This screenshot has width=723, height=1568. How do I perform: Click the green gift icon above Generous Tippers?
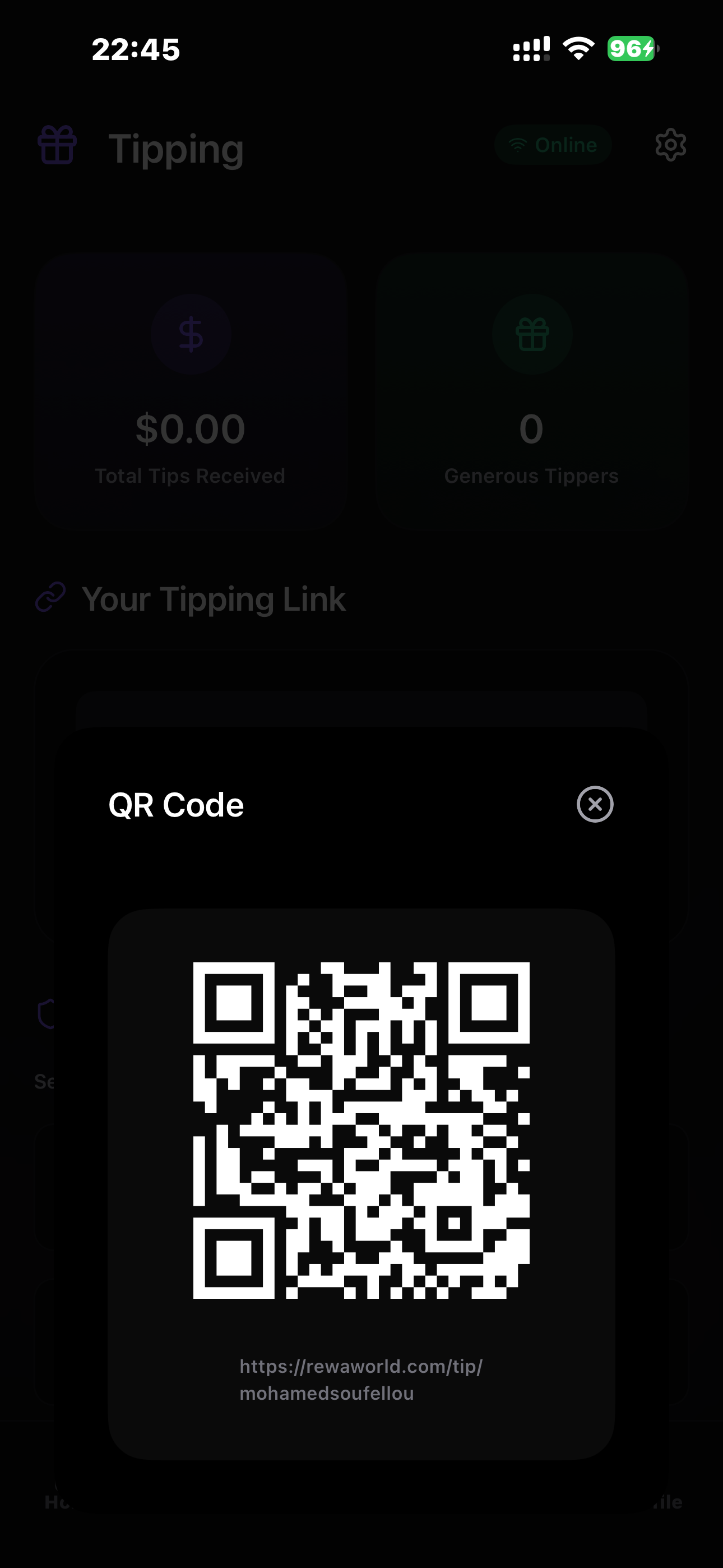(531, 334)
